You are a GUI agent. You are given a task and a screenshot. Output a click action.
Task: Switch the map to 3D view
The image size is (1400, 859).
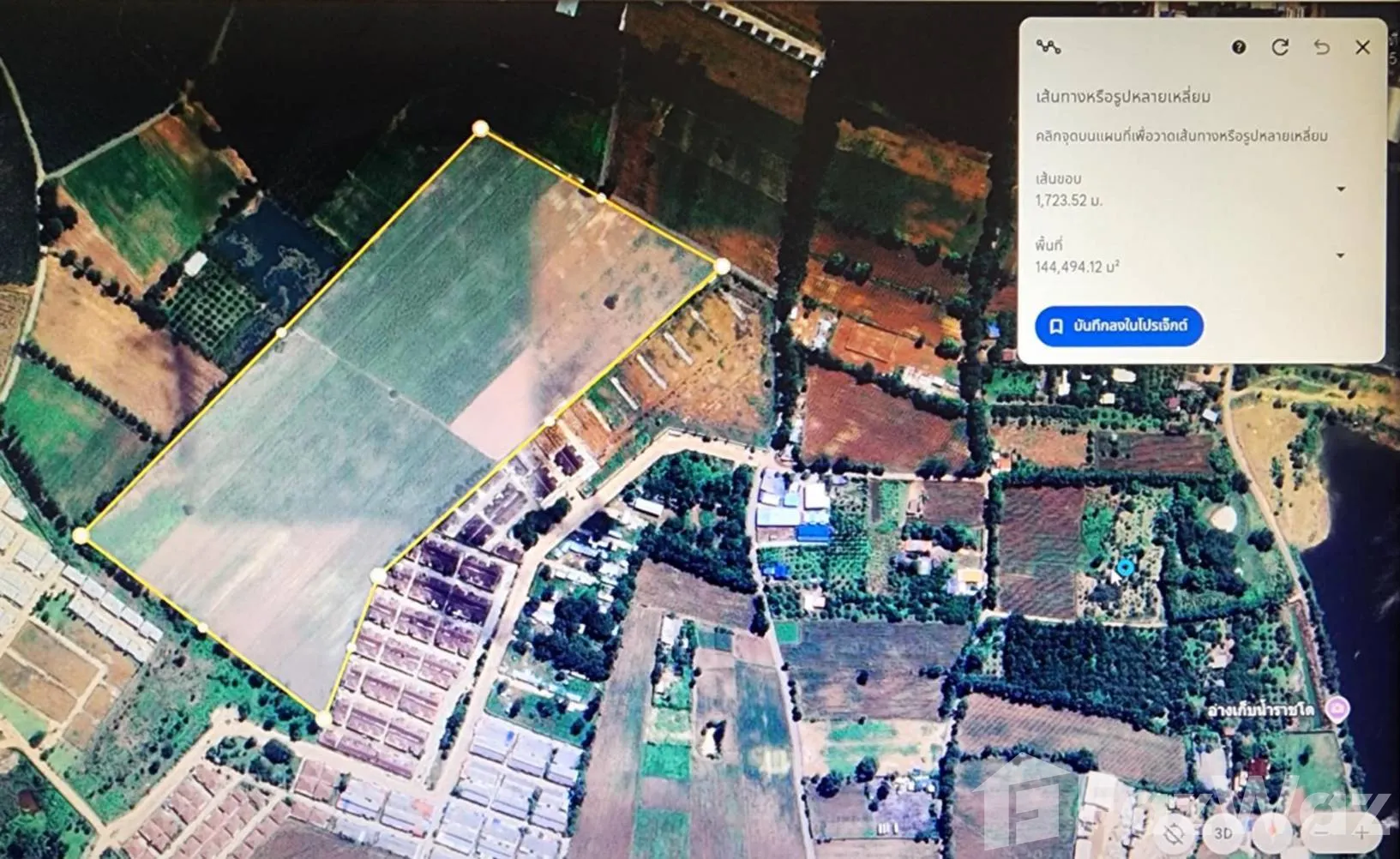click(x=1223, y=832)
